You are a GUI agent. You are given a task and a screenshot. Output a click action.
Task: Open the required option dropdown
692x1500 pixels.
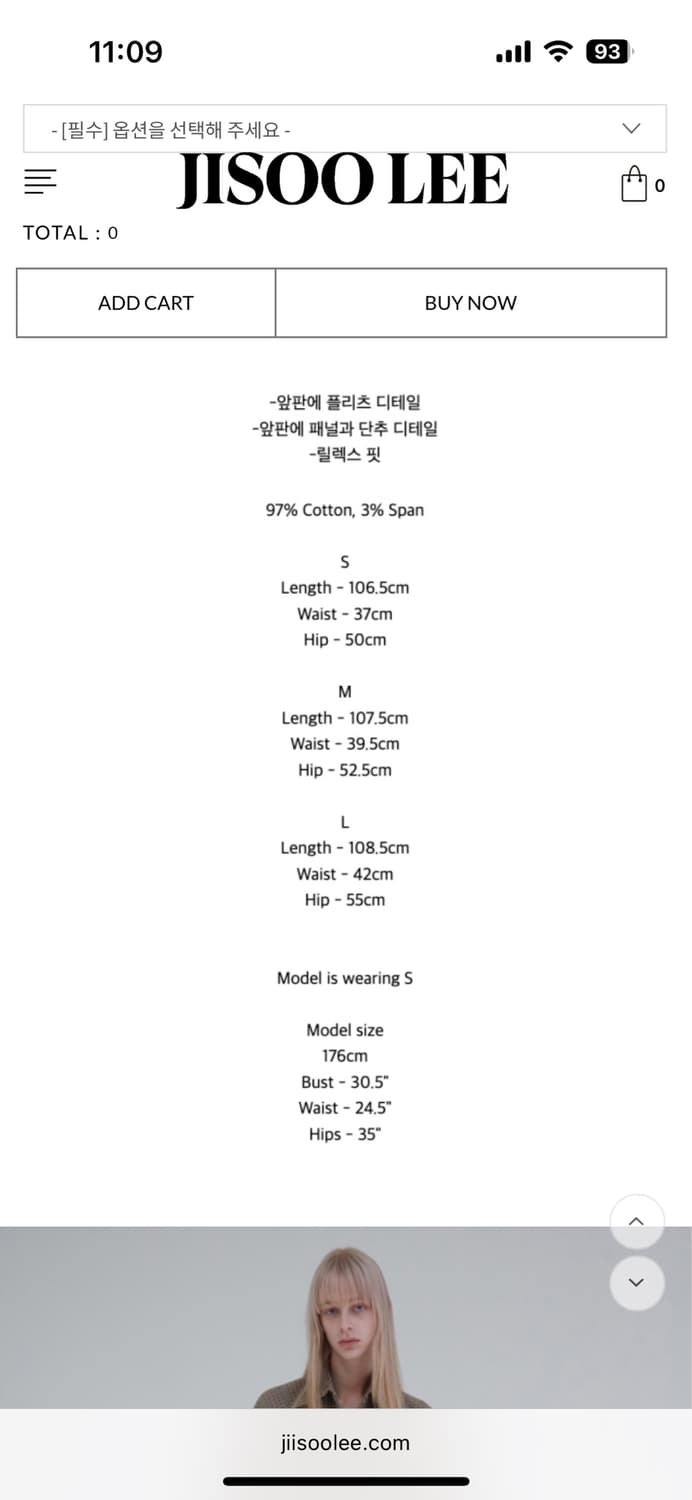pos(345,129)
